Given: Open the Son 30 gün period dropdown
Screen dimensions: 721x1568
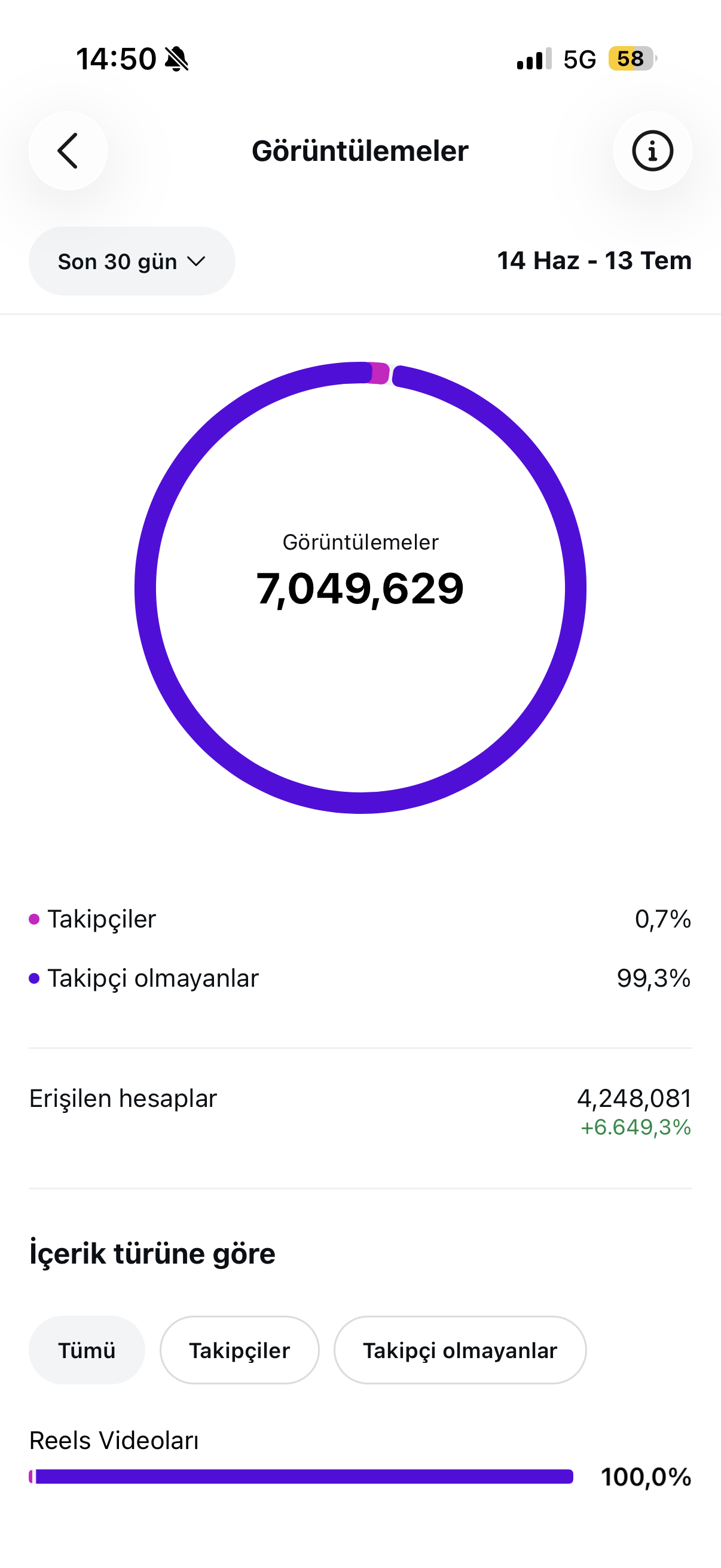Looking at the screenshot, I should [x=132, y=261].
